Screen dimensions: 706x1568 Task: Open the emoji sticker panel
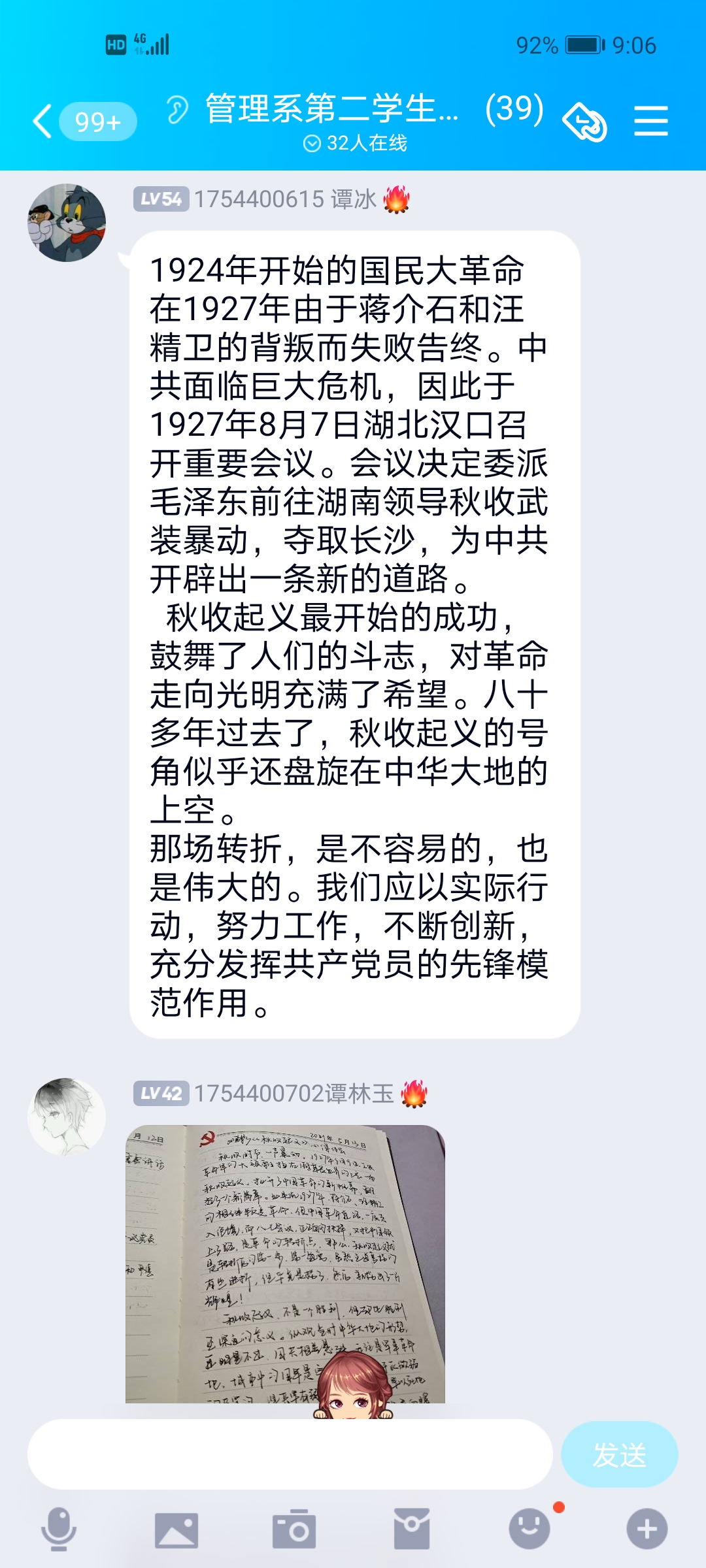[529, 1529]
